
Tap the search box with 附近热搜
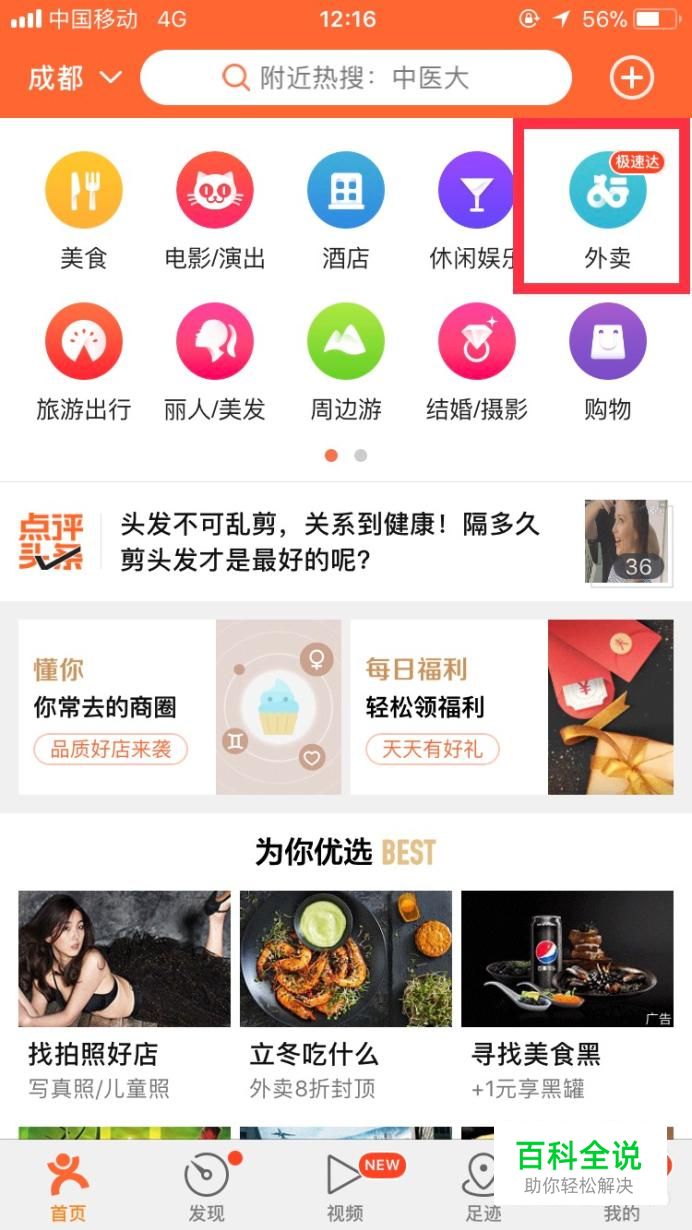(x=356, y=78)
